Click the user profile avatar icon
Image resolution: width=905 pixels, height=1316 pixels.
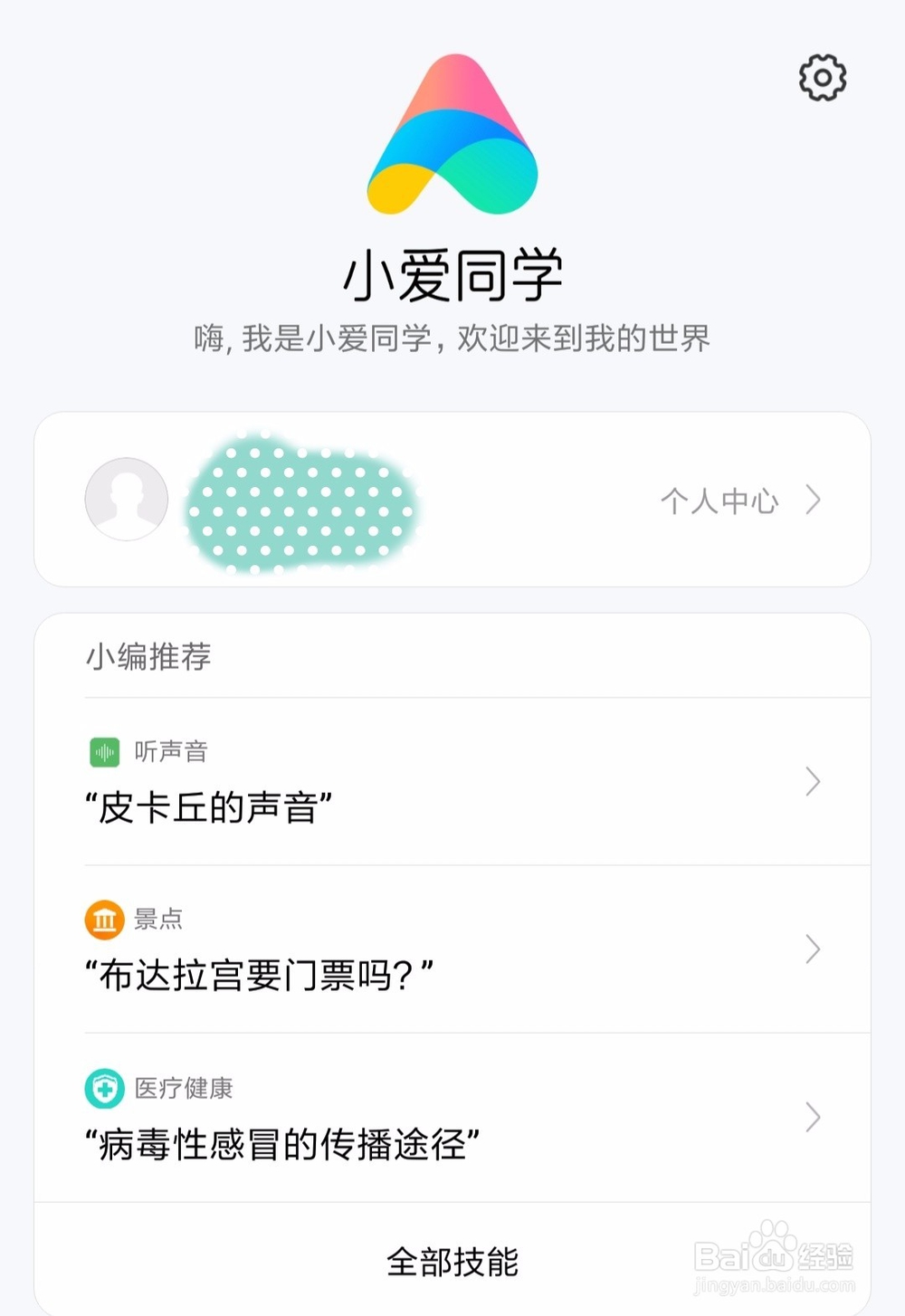click(x=125, y=500)
